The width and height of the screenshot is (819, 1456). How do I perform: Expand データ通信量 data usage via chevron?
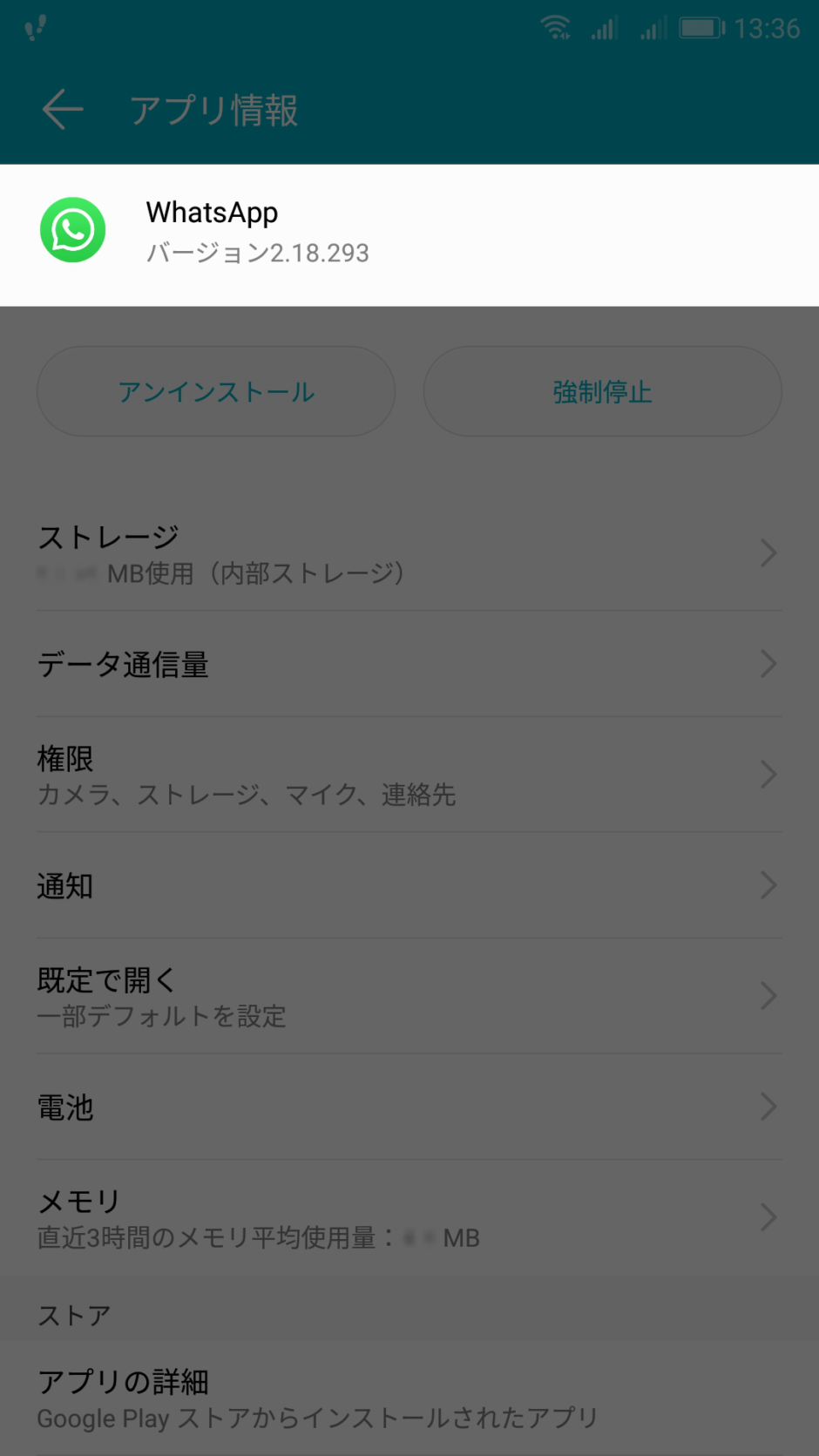point(768,664)
